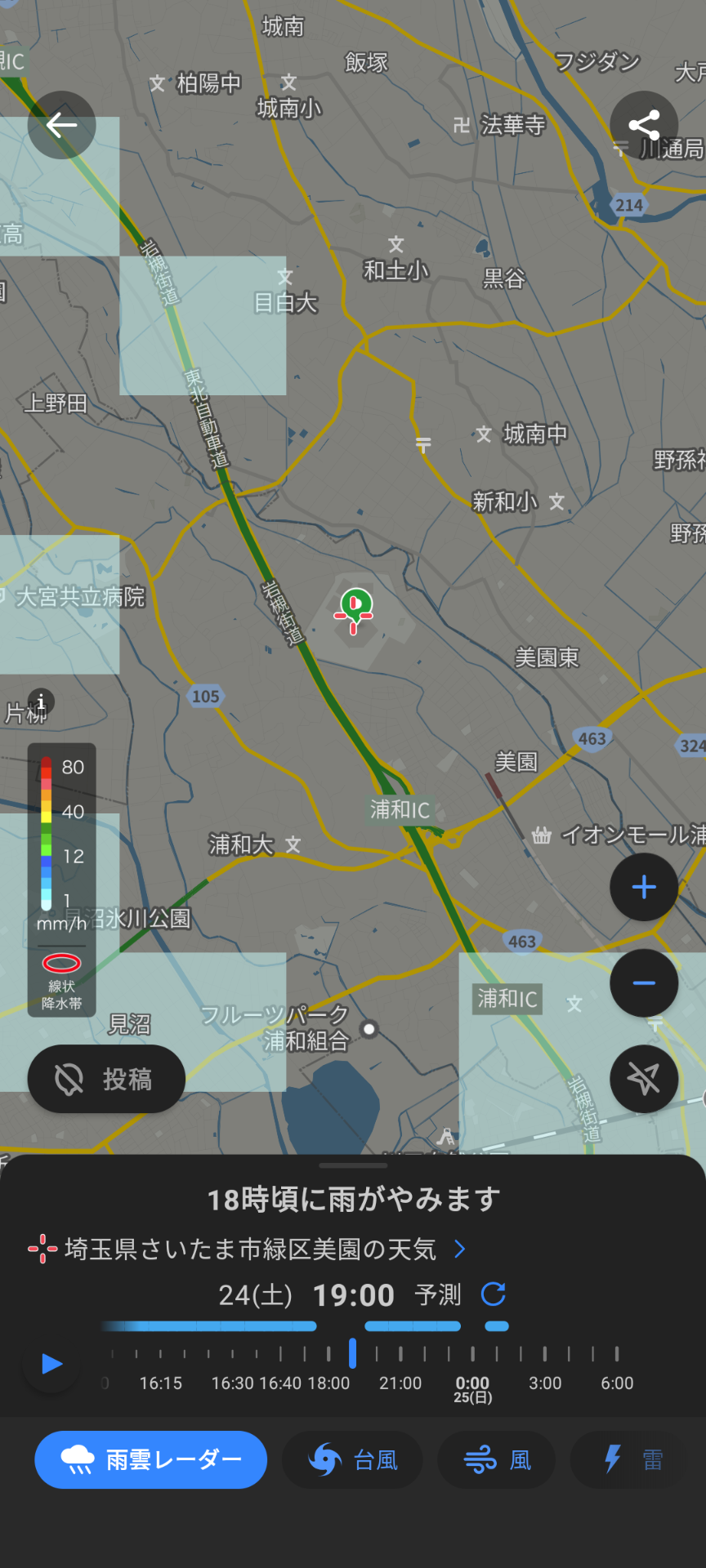Zoom out with the minus button
This screenshot has height=1568, width=706.
pos(644,982)
